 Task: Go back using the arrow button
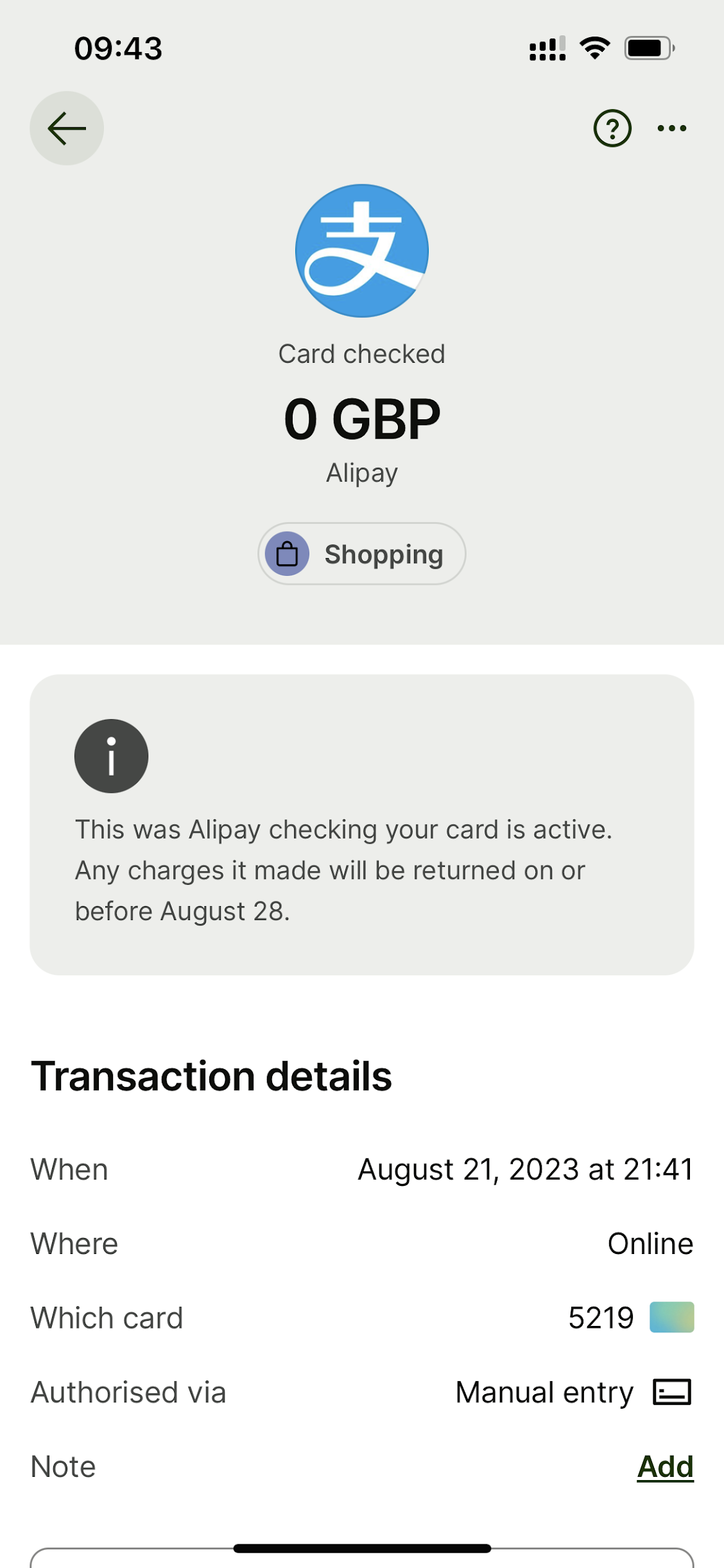tap(67, 128)
